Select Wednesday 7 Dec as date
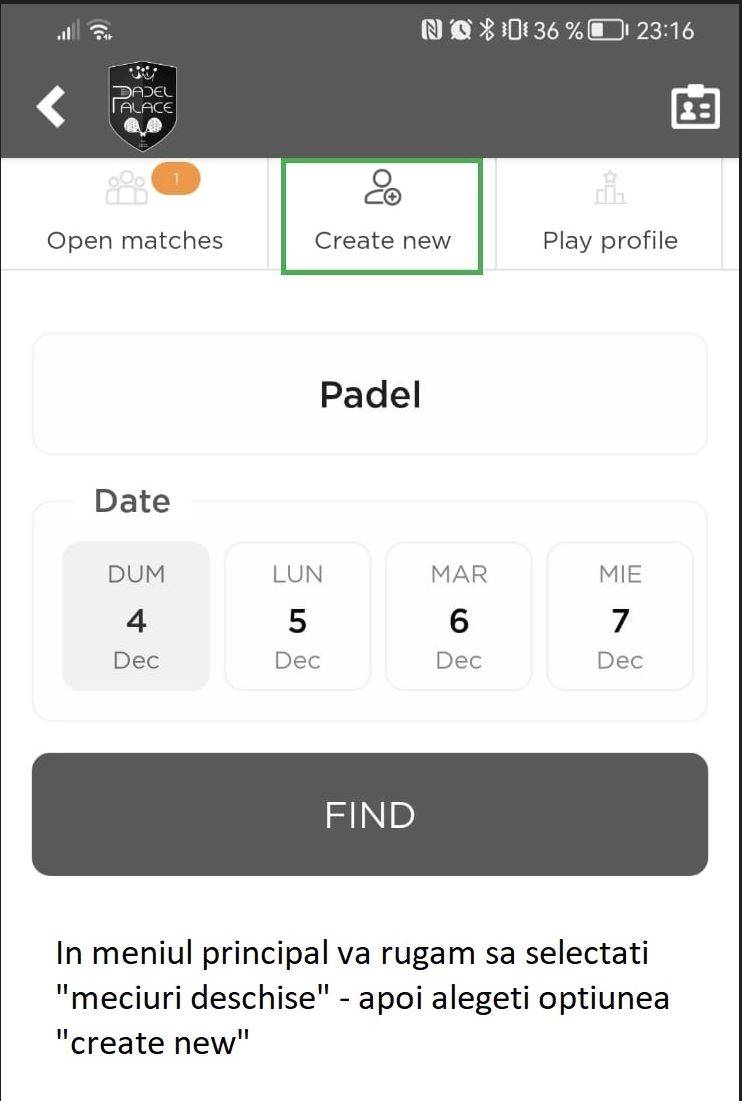Screen dimensions: 742x1101 point(620,616)
